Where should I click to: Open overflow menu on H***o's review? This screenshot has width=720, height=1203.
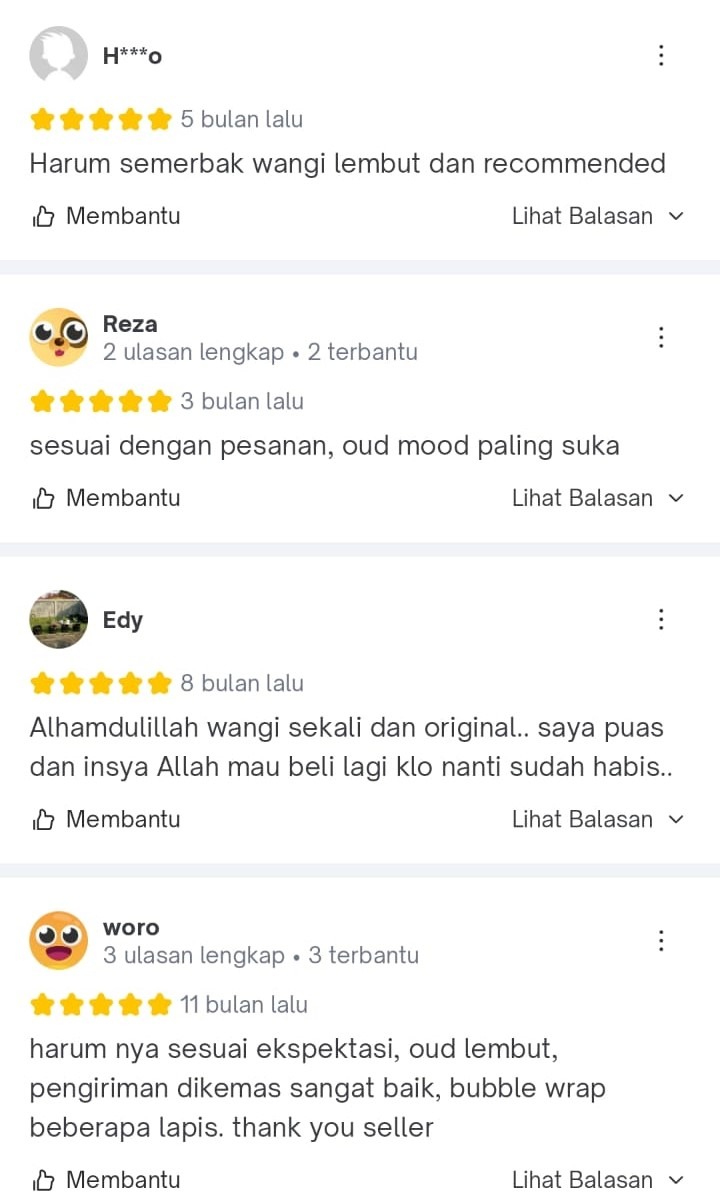point(661,55)
